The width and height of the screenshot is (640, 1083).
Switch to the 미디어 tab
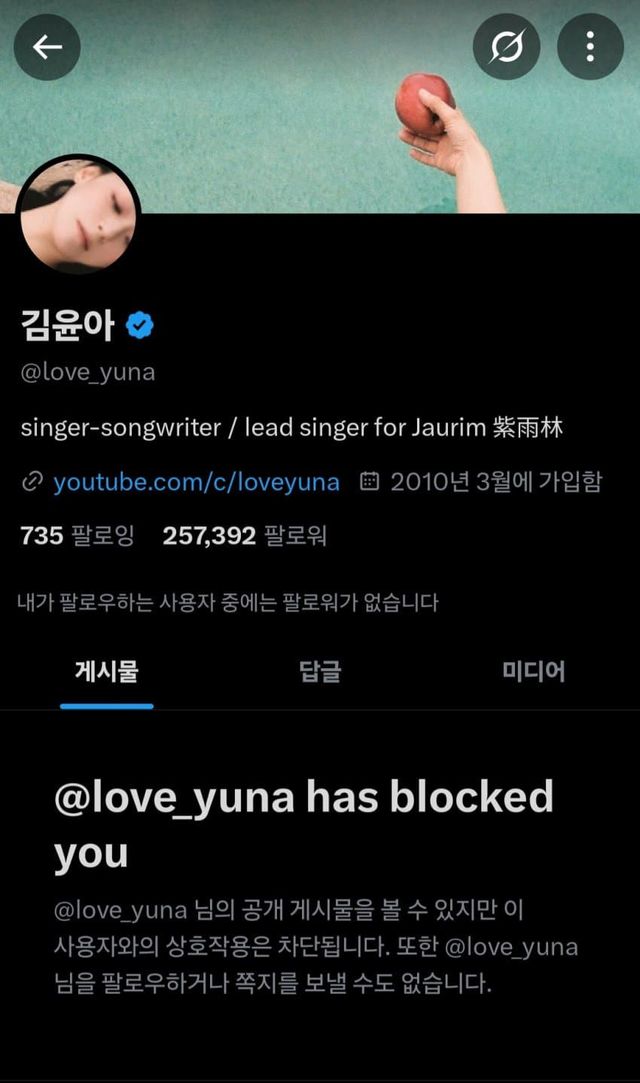533,671
